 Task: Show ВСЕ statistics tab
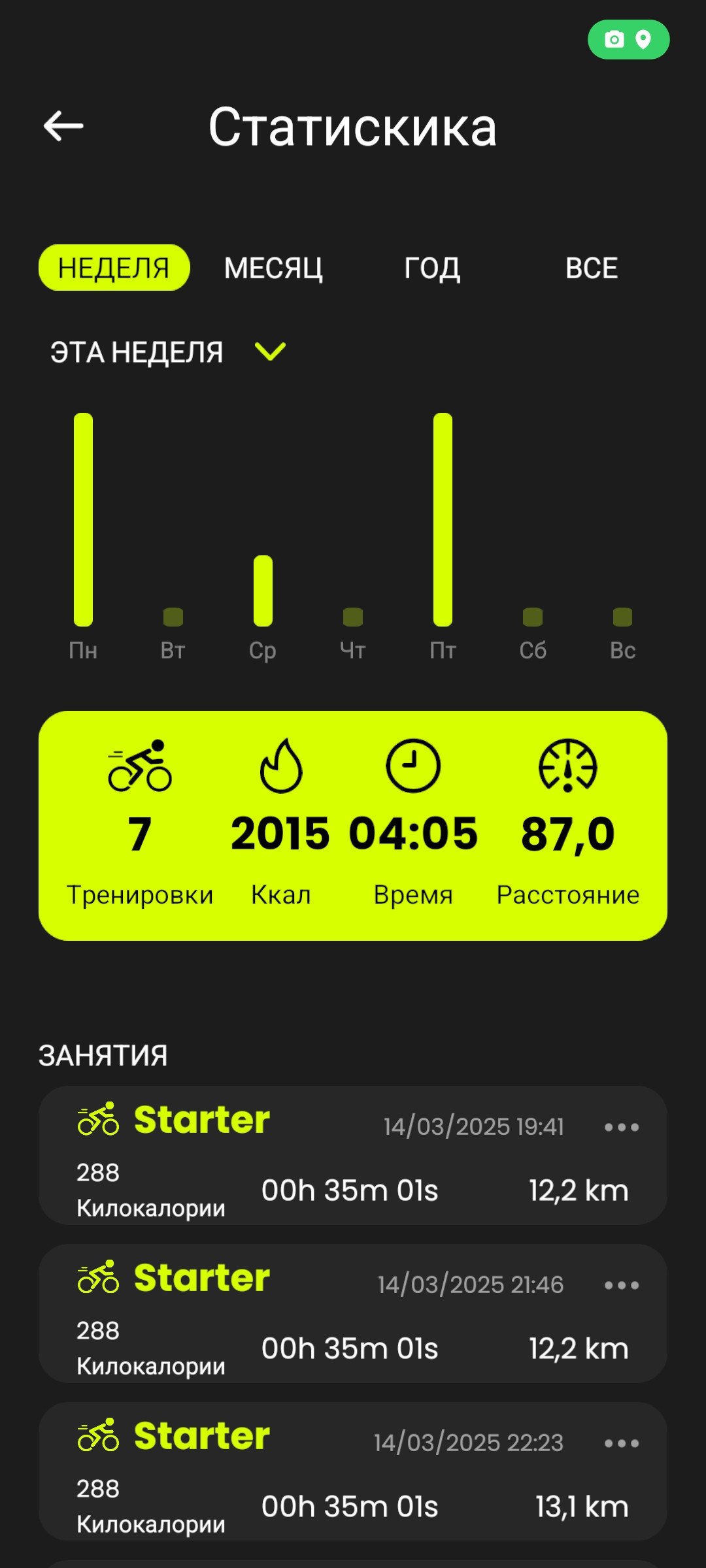(x=592, y=268)
